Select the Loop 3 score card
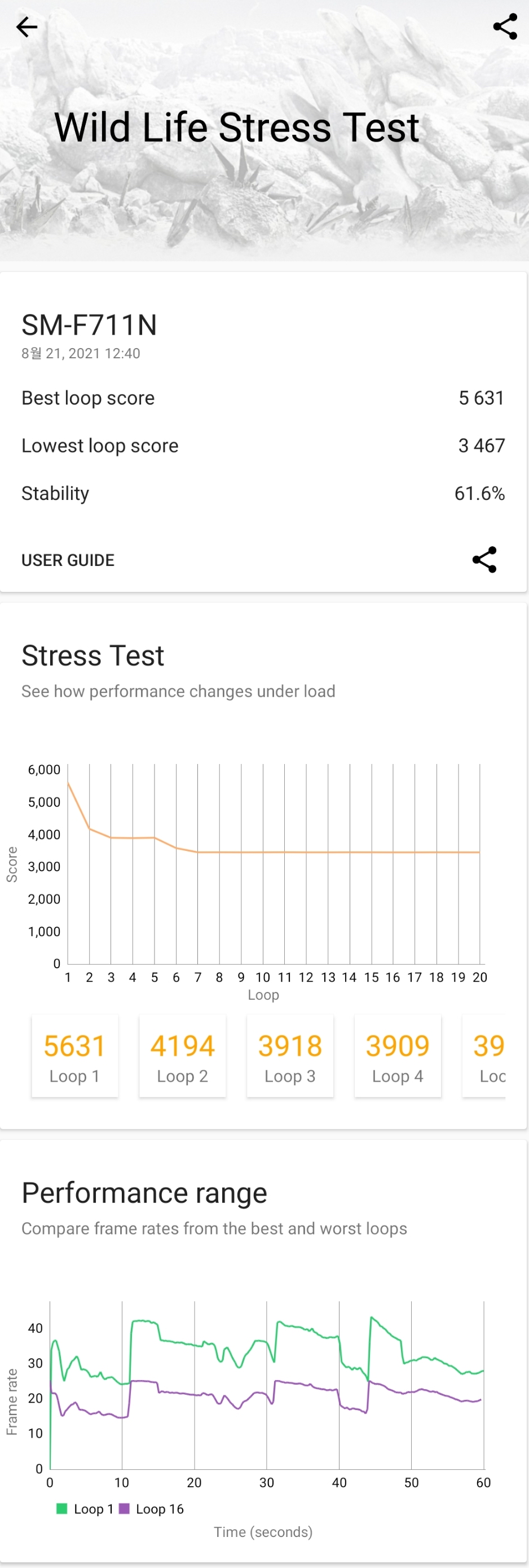The height and width of the screenshot is (1568, 529). (x=290, y=1056)
